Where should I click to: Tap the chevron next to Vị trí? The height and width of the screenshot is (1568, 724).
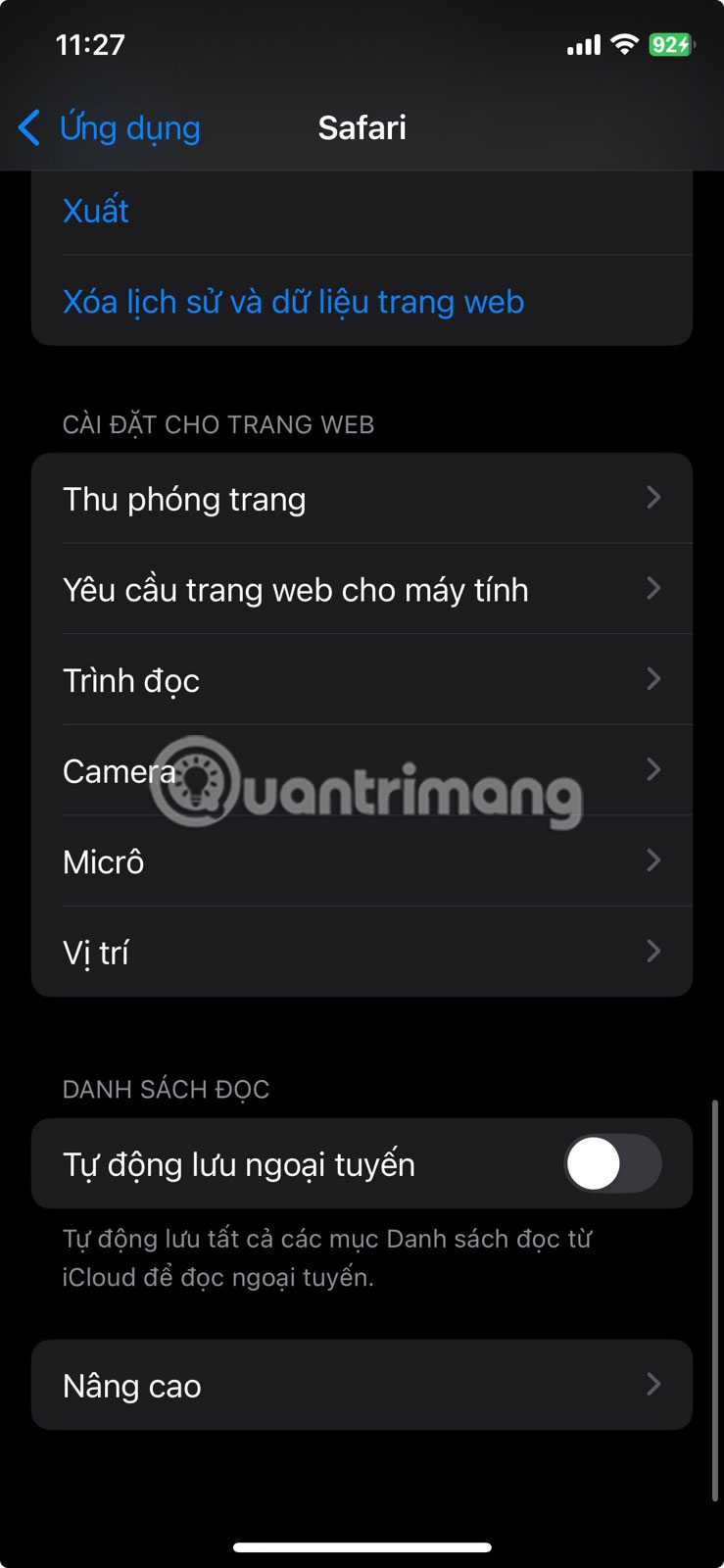tap(654, 952)
